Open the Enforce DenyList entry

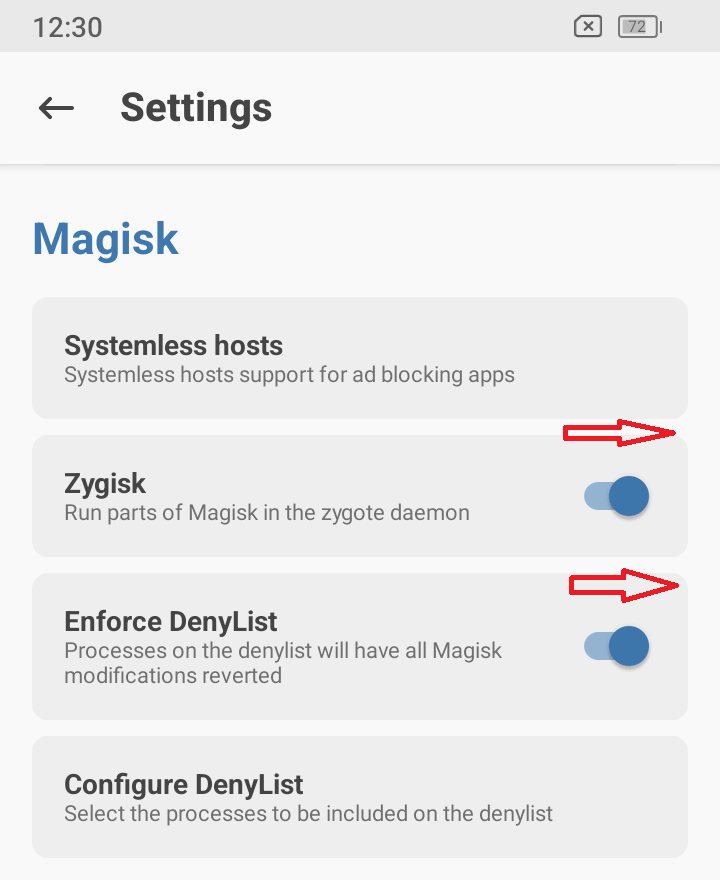pyautogui.click(x=300, y=646)
